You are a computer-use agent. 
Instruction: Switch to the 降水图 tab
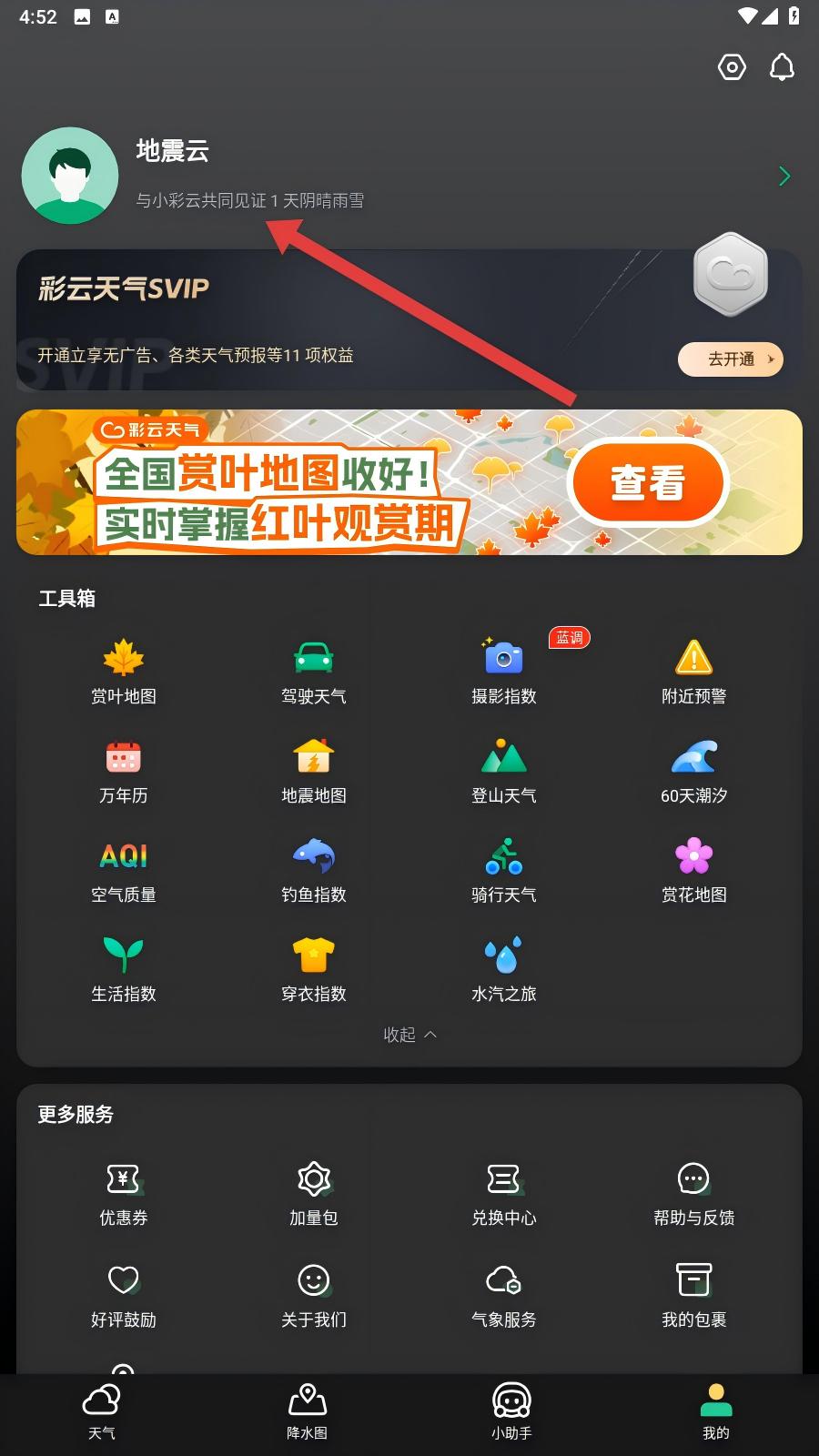coord(307,1412)
